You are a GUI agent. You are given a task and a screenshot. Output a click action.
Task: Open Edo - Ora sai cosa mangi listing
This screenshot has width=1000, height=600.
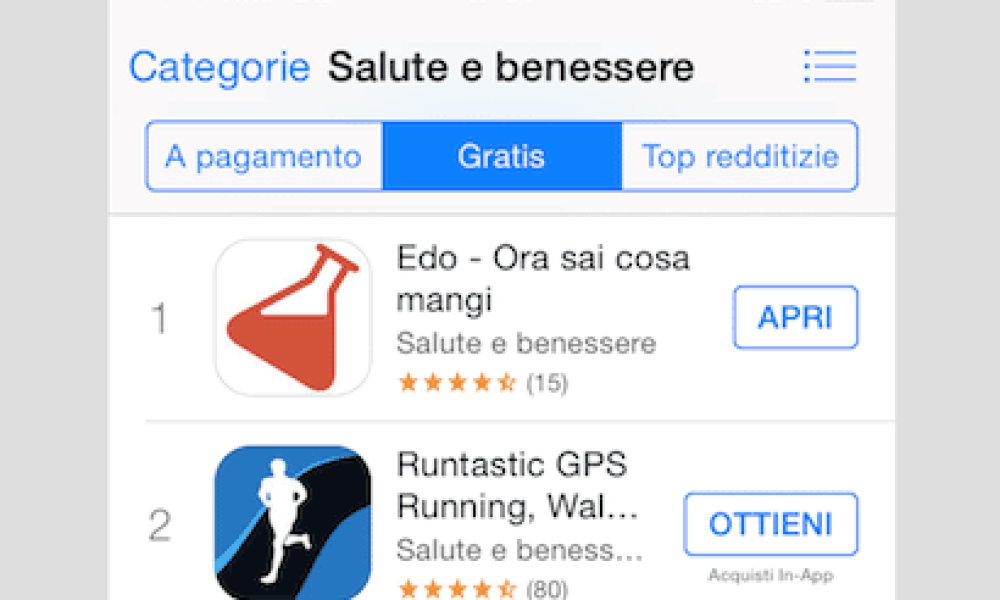(x=542, y=278)
